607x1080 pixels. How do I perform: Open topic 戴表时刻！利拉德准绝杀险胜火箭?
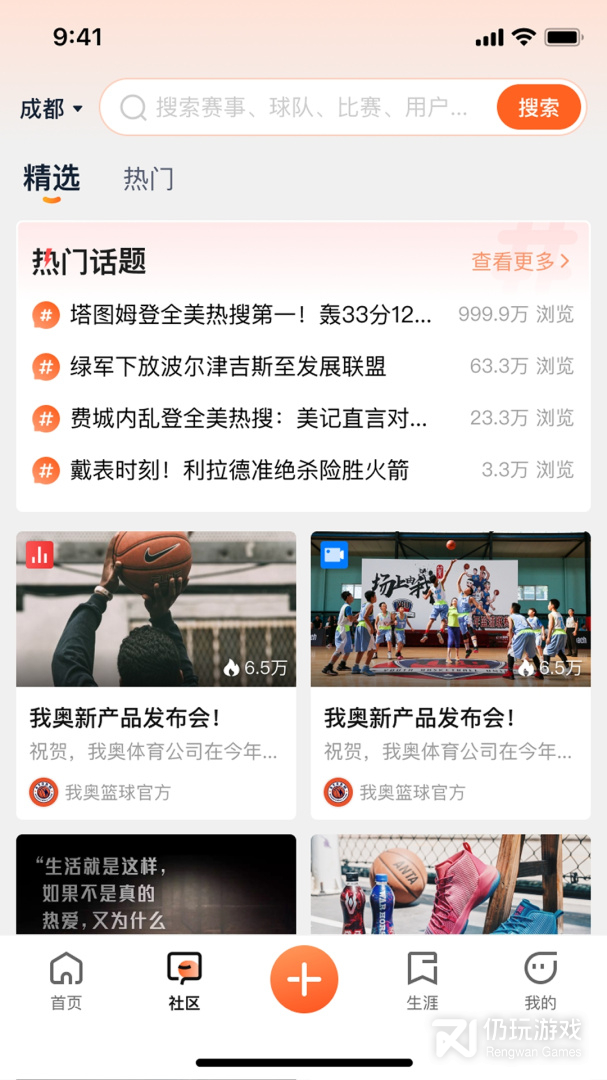[x=239, y=470]
